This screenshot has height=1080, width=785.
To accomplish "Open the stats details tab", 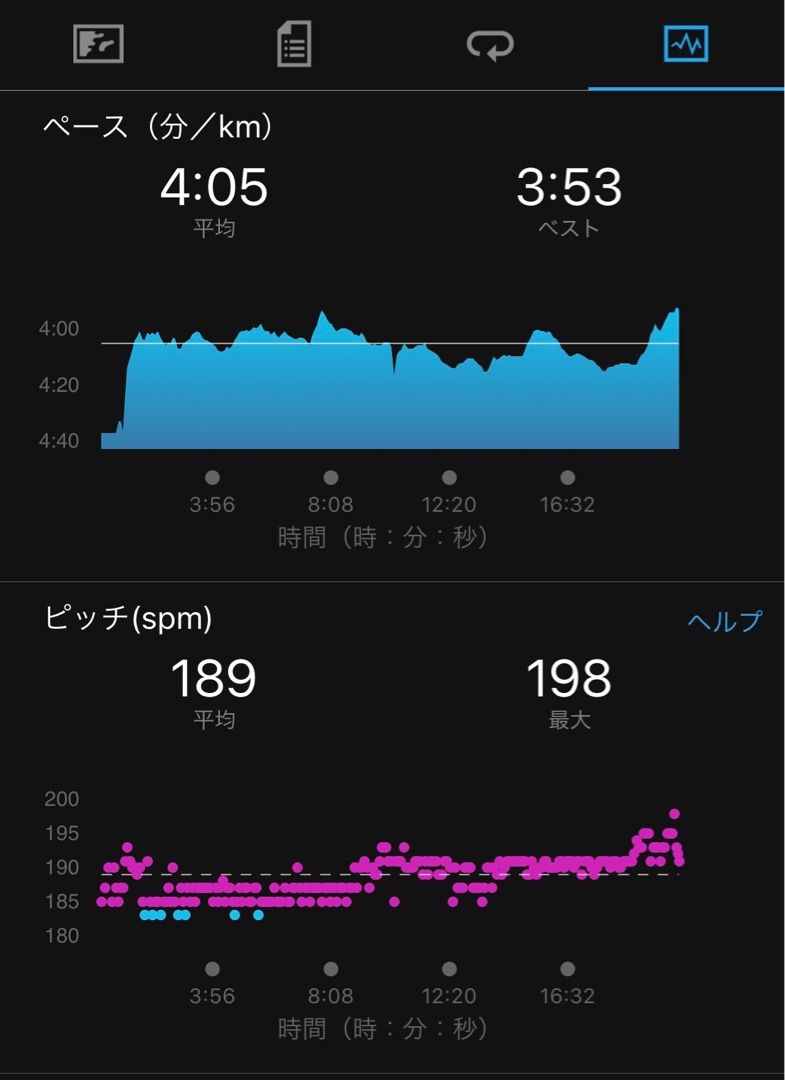I will coord(294,45).
